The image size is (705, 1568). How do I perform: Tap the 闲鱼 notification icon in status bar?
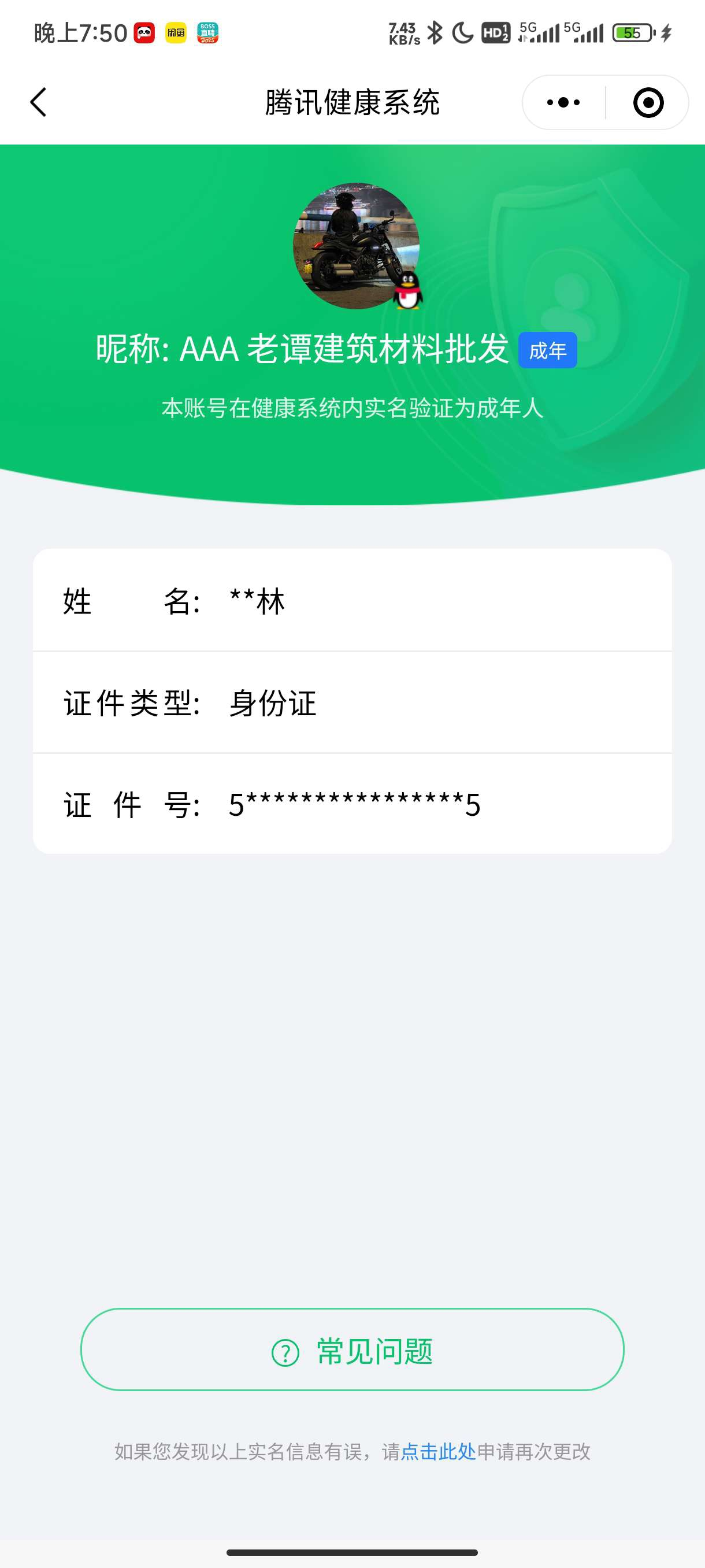pyautogui.click(x=175, y=34)
